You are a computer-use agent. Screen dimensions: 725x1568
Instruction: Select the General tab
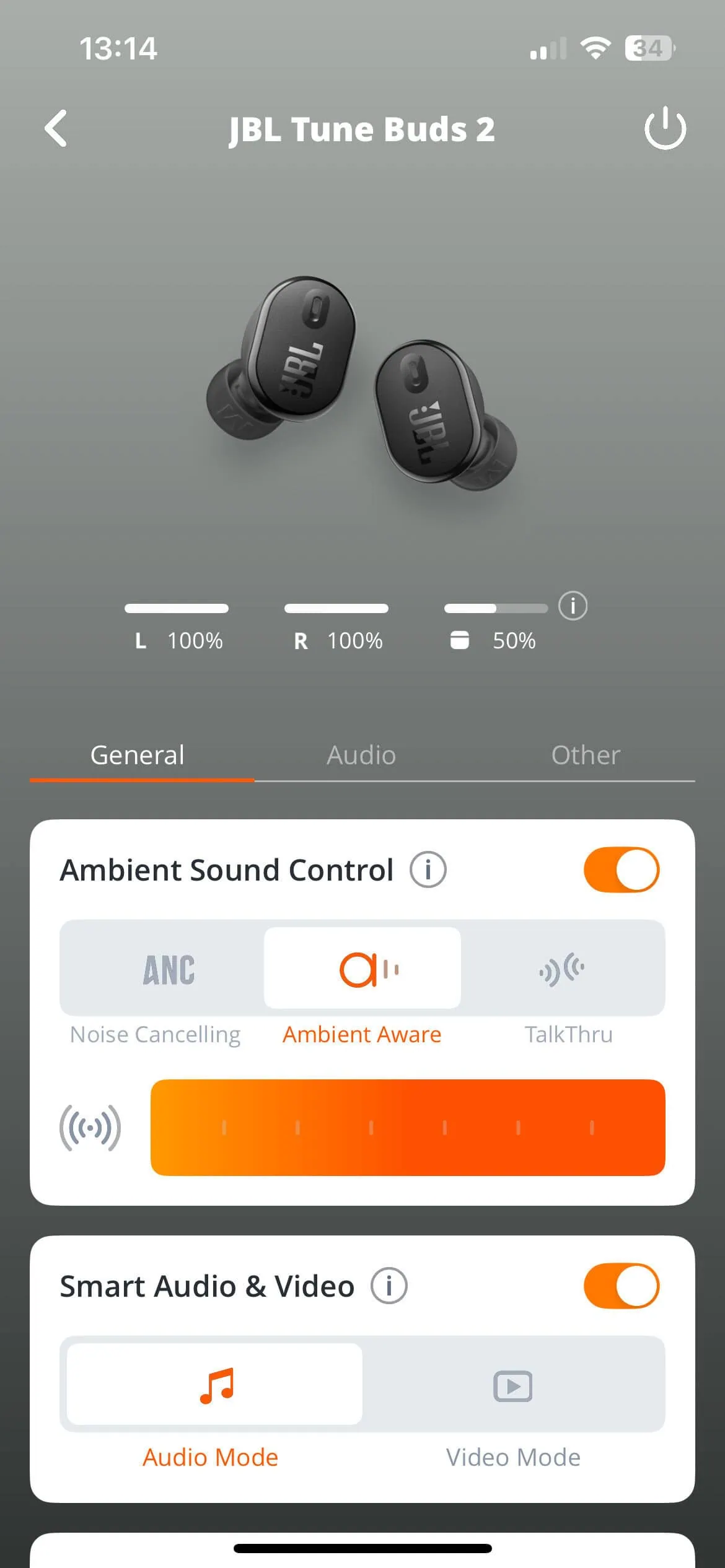point(138,755)
